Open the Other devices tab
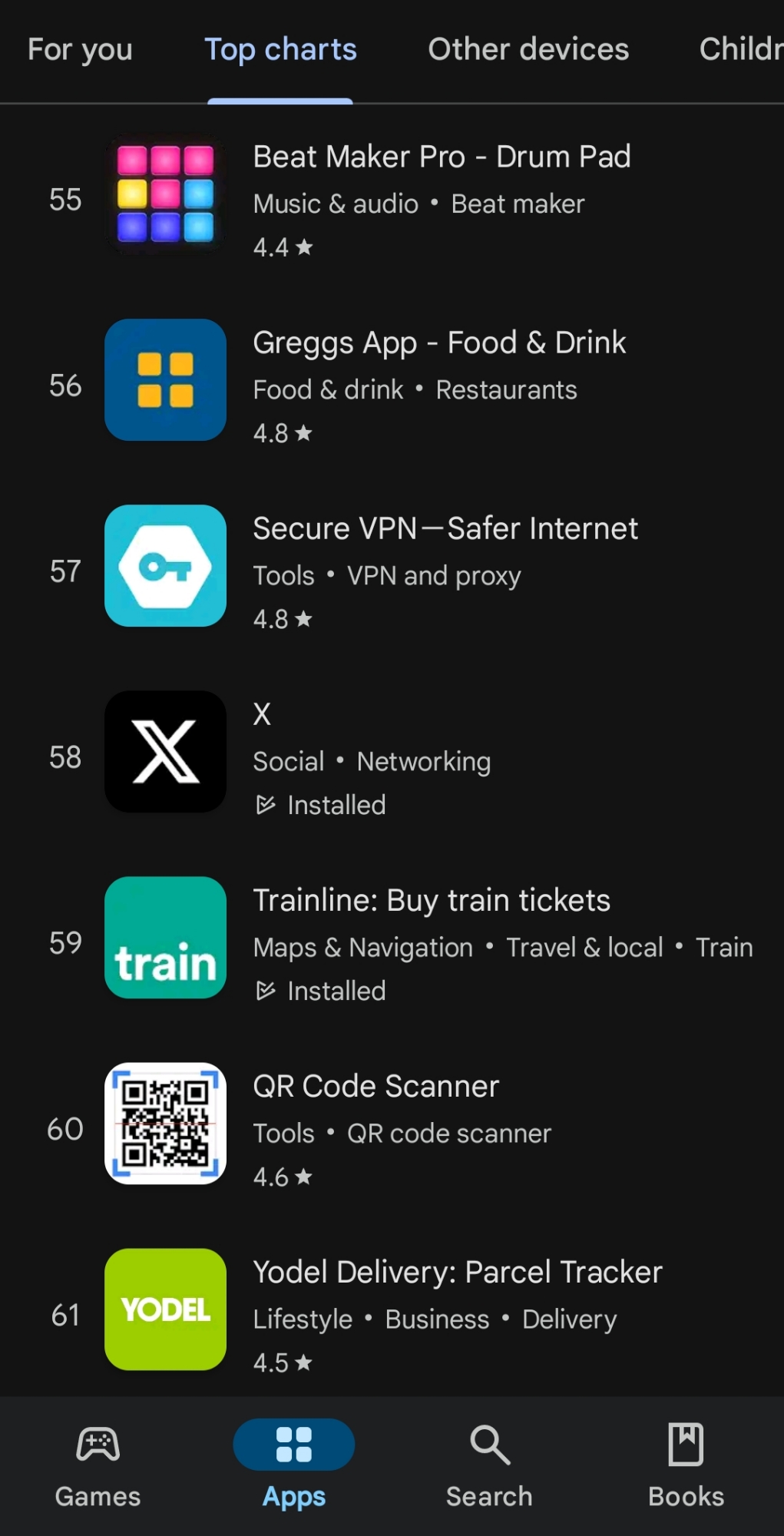Image resolution: width=784 pixels, height=1536 pixels. tap(528, 50)
